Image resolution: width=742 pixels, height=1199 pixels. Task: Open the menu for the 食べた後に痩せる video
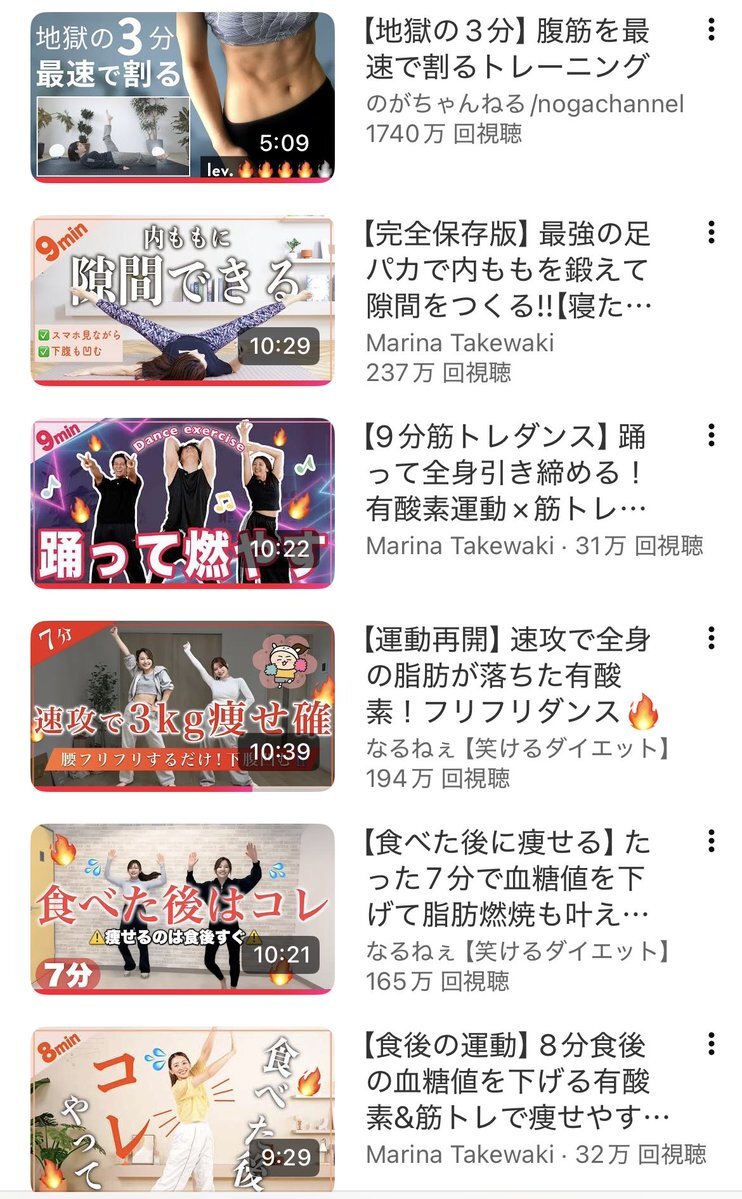[x=710, y=840]
